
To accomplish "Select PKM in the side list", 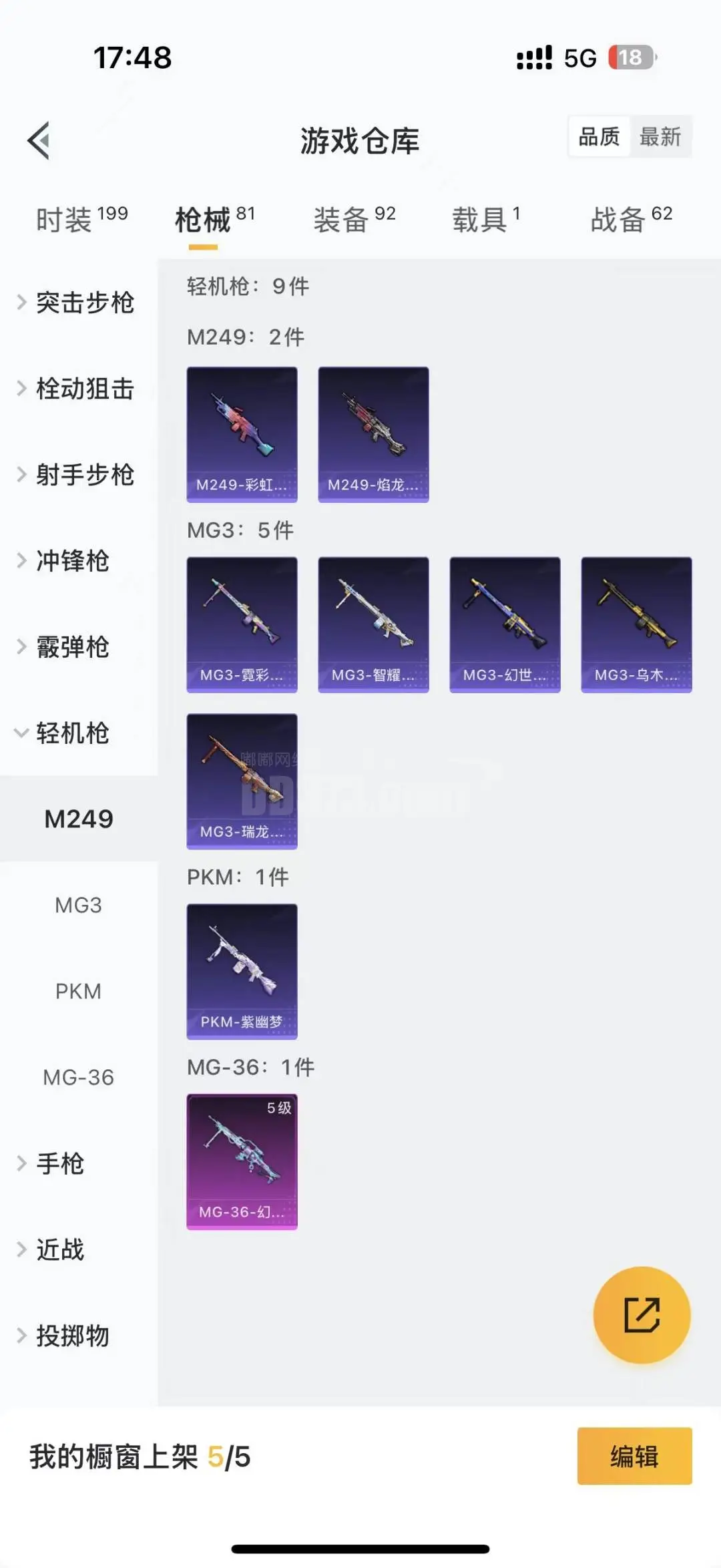I will click(x=79, y=992).
